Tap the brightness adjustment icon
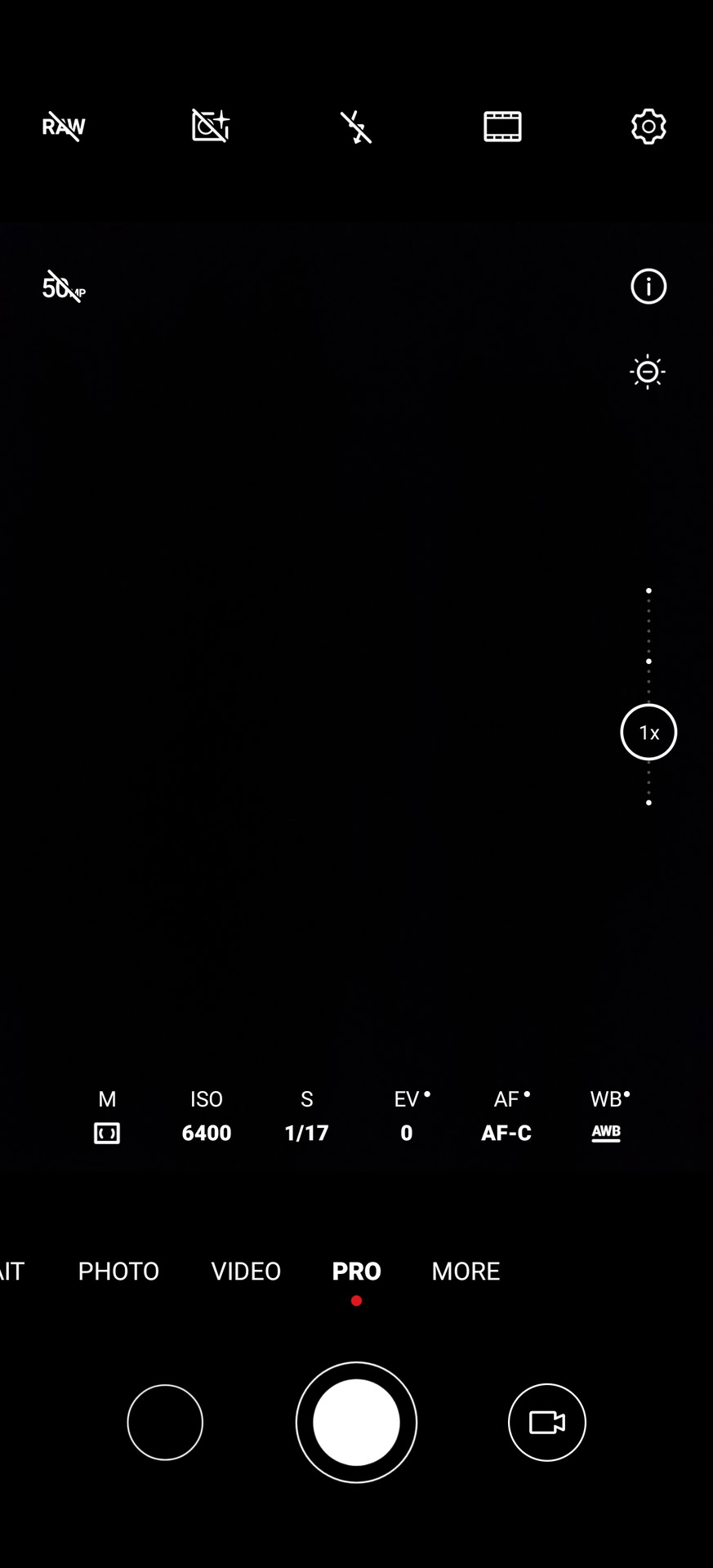713x1568 pixels. 648,372
